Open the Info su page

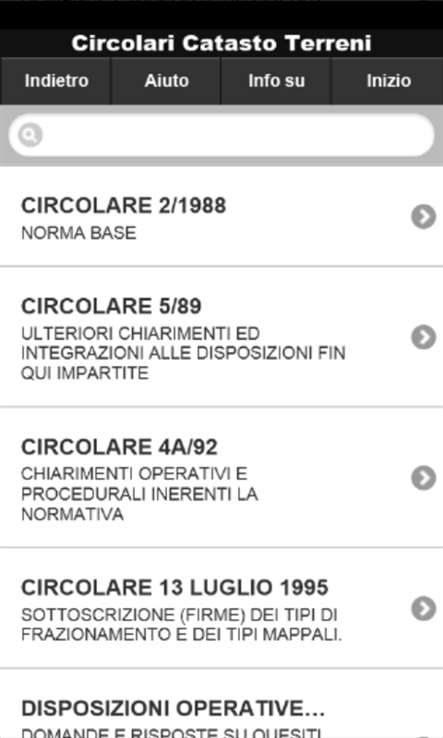tap(276, 81)
